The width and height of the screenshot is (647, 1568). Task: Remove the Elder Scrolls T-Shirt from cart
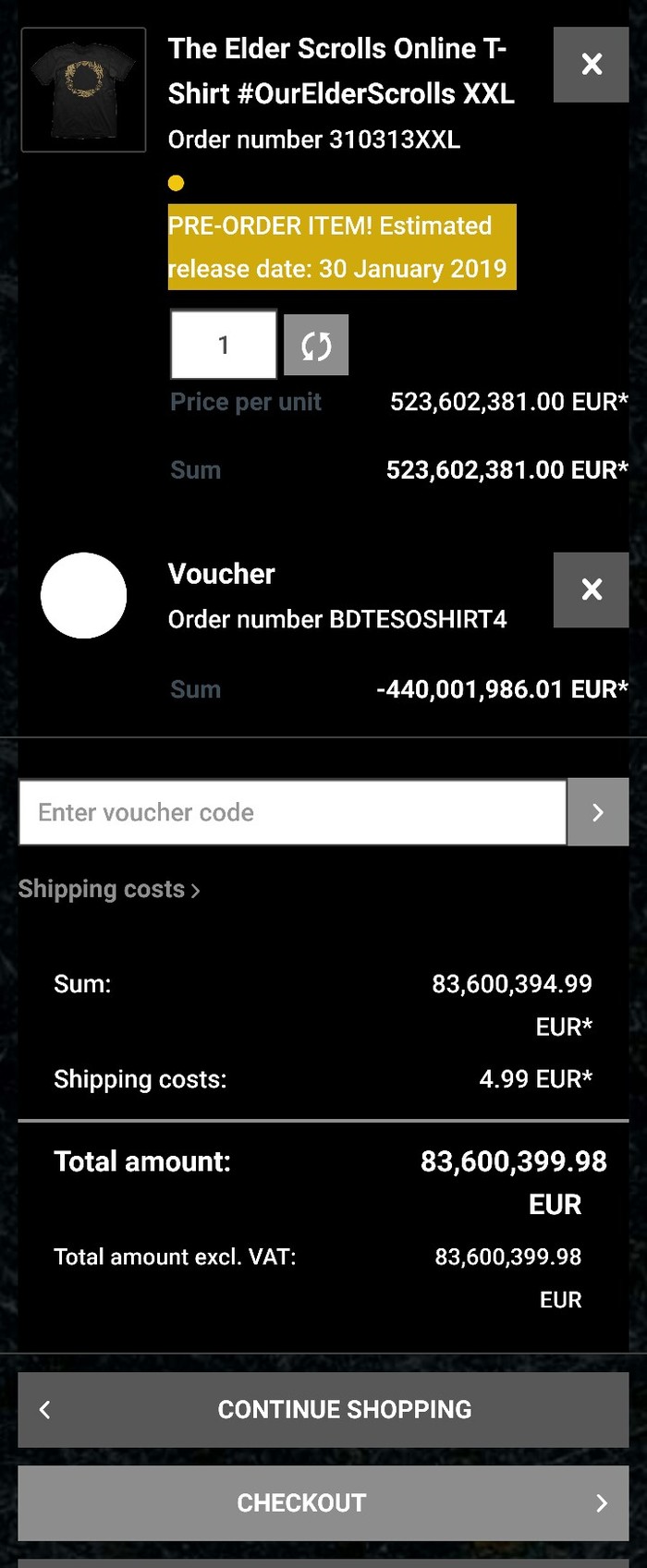591,65
